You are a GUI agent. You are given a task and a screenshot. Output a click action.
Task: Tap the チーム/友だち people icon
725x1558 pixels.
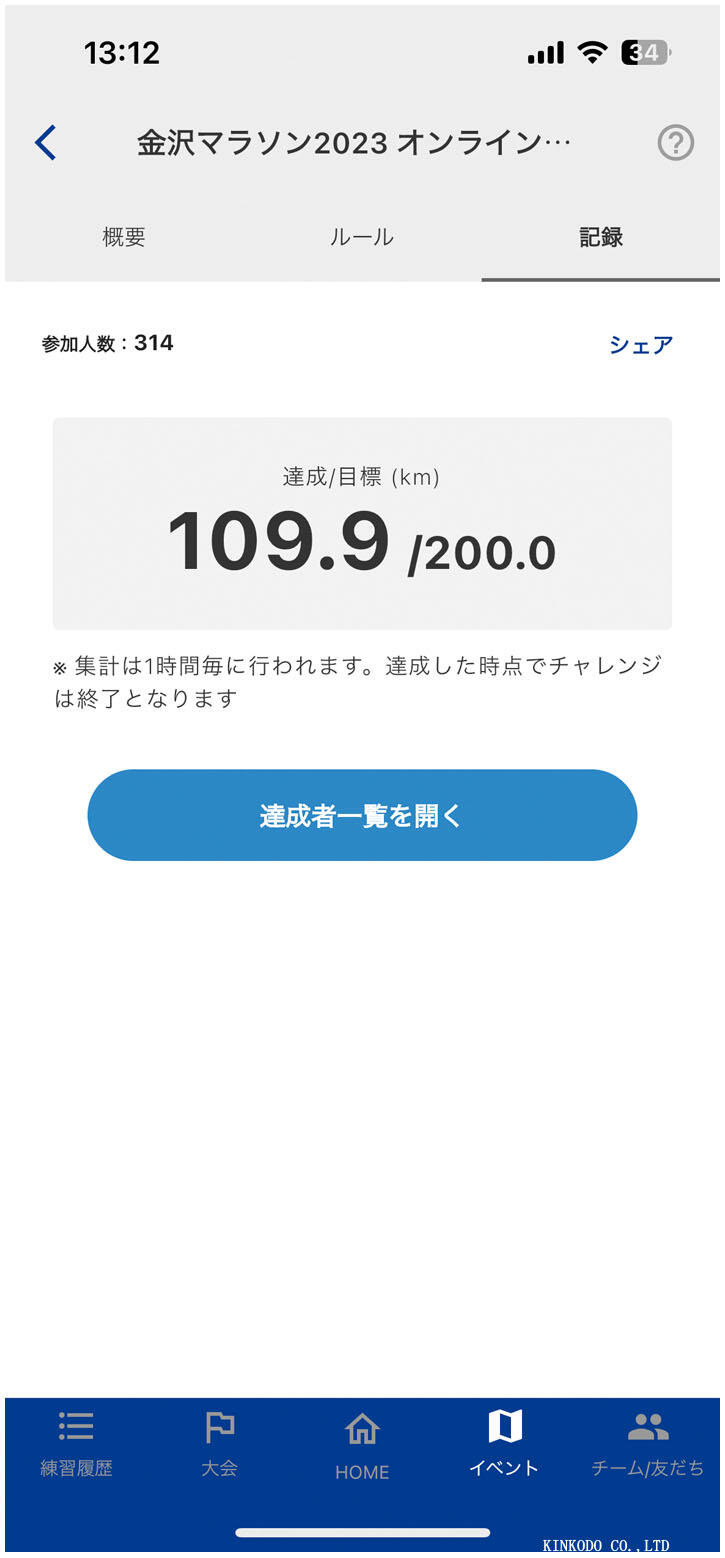[648, 1442]
